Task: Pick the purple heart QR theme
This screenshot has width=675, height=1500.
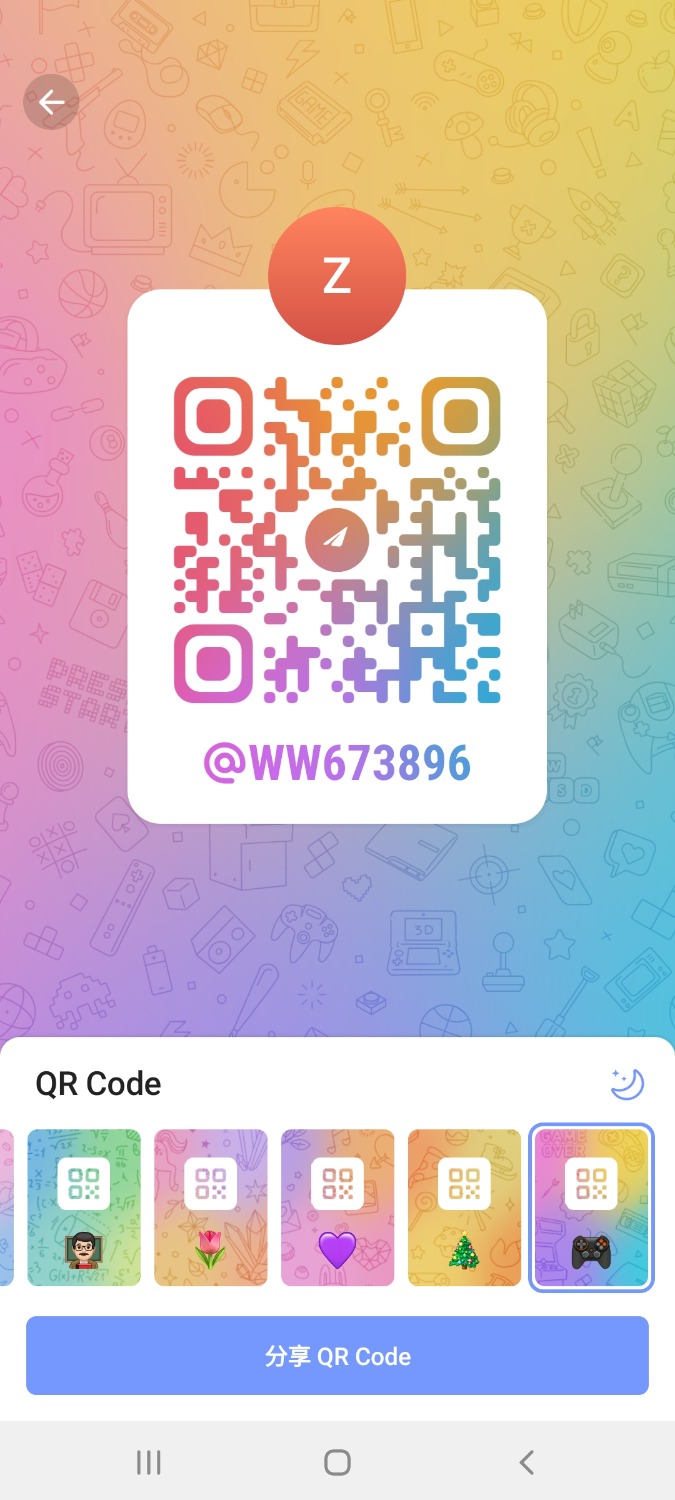Action: click(x=337, y=1207)
